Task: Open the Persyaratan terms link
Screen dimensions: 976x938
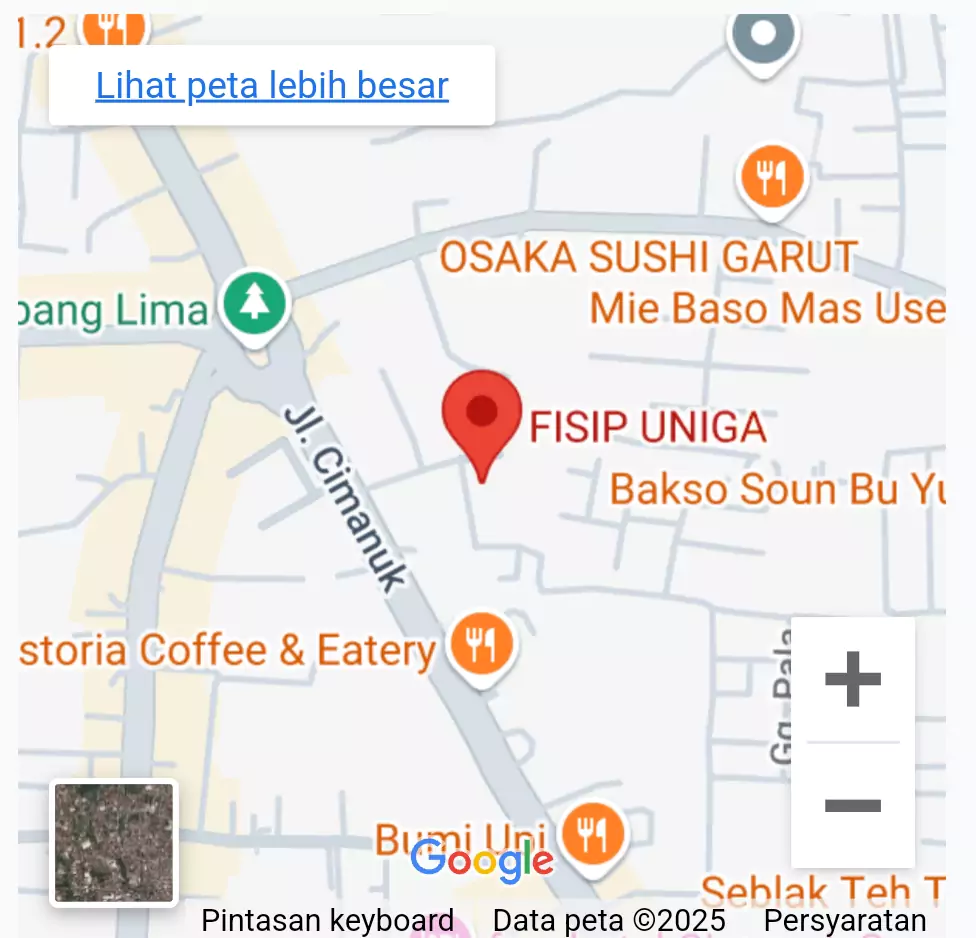Action: [845, 920]
